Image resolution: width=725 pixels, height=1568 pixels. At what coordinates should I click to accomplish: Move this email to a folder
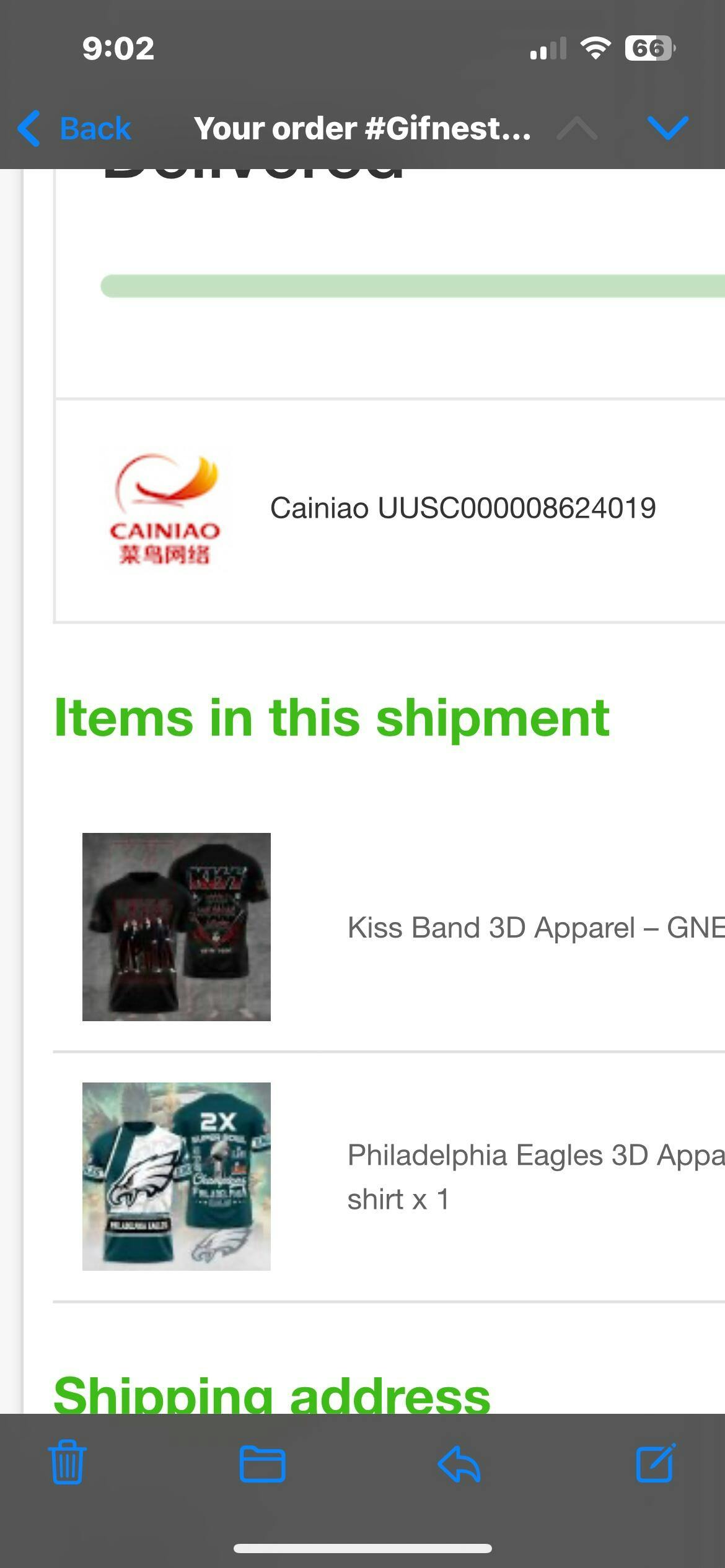pyautogui.click(x=262, y=1464)
